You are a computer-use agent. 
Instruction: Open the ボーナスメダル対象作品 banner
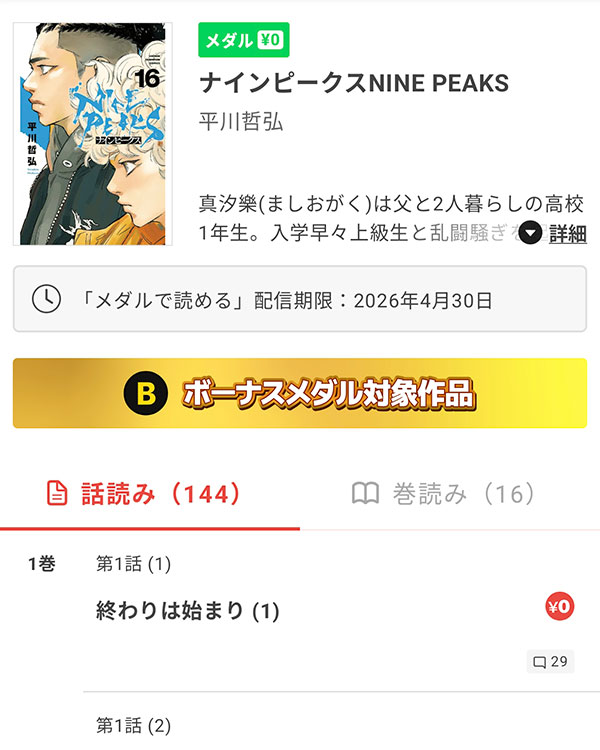click(300, 393)
